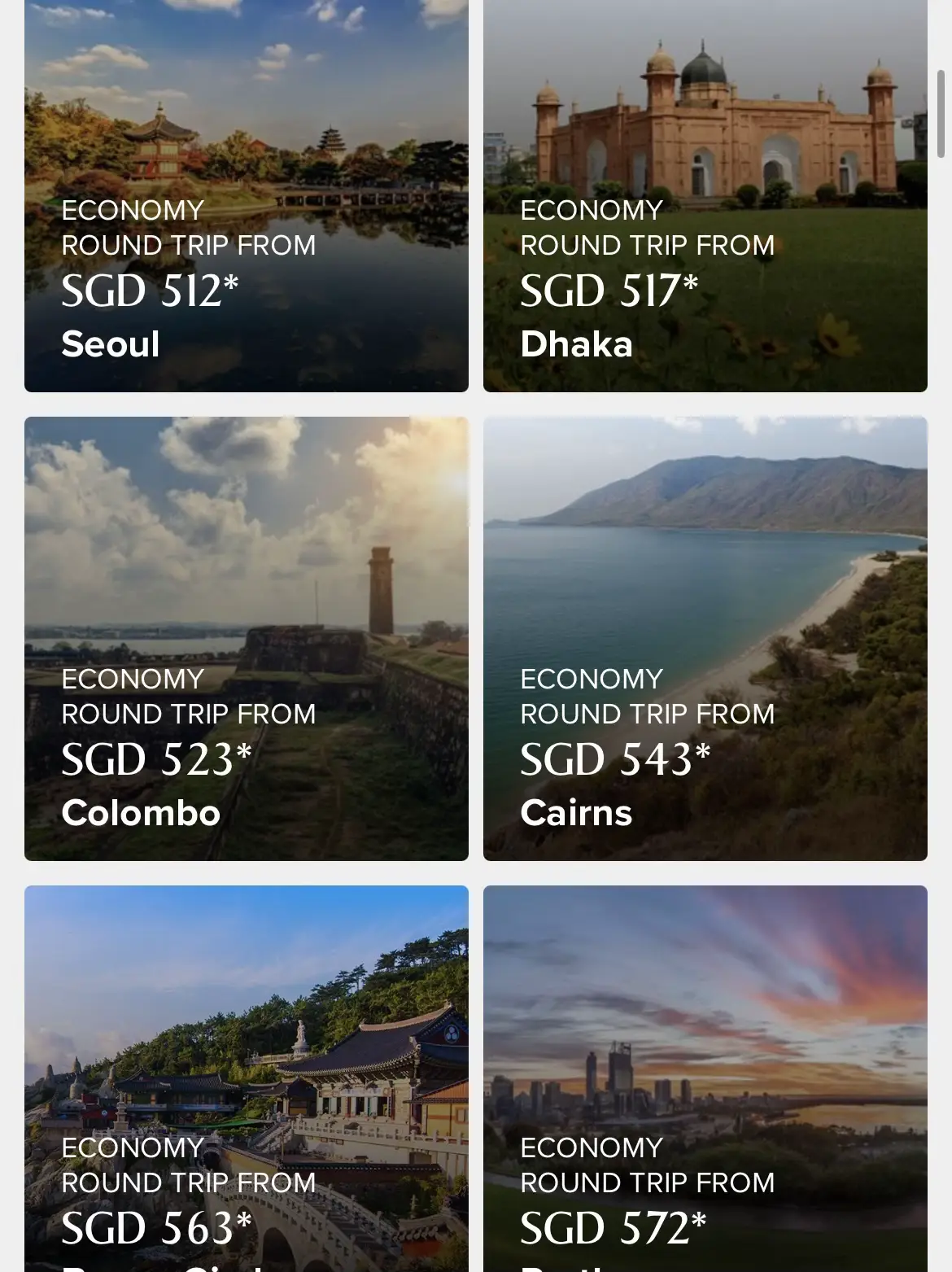Open the SGD 563 economy fare card

(246, 1078)
